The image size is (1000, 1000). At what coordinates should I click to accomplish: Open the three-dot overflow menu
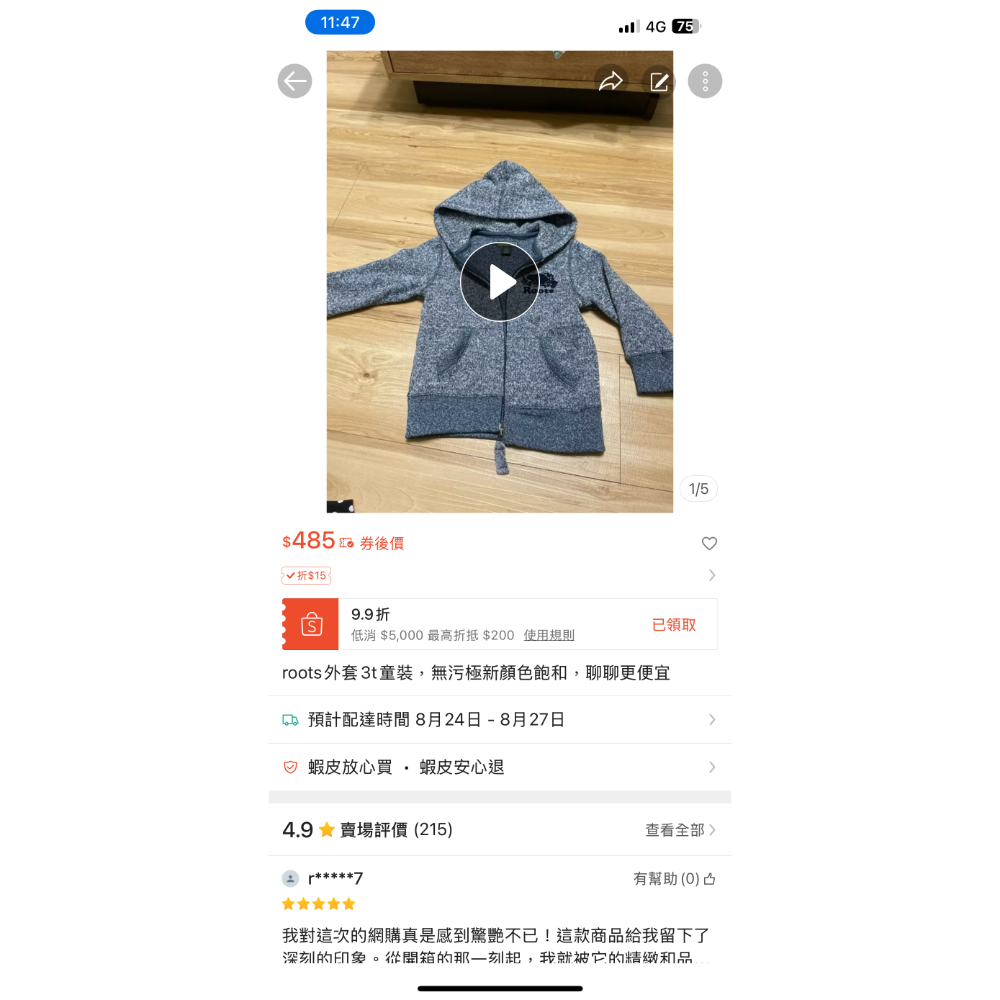(705, 81)
